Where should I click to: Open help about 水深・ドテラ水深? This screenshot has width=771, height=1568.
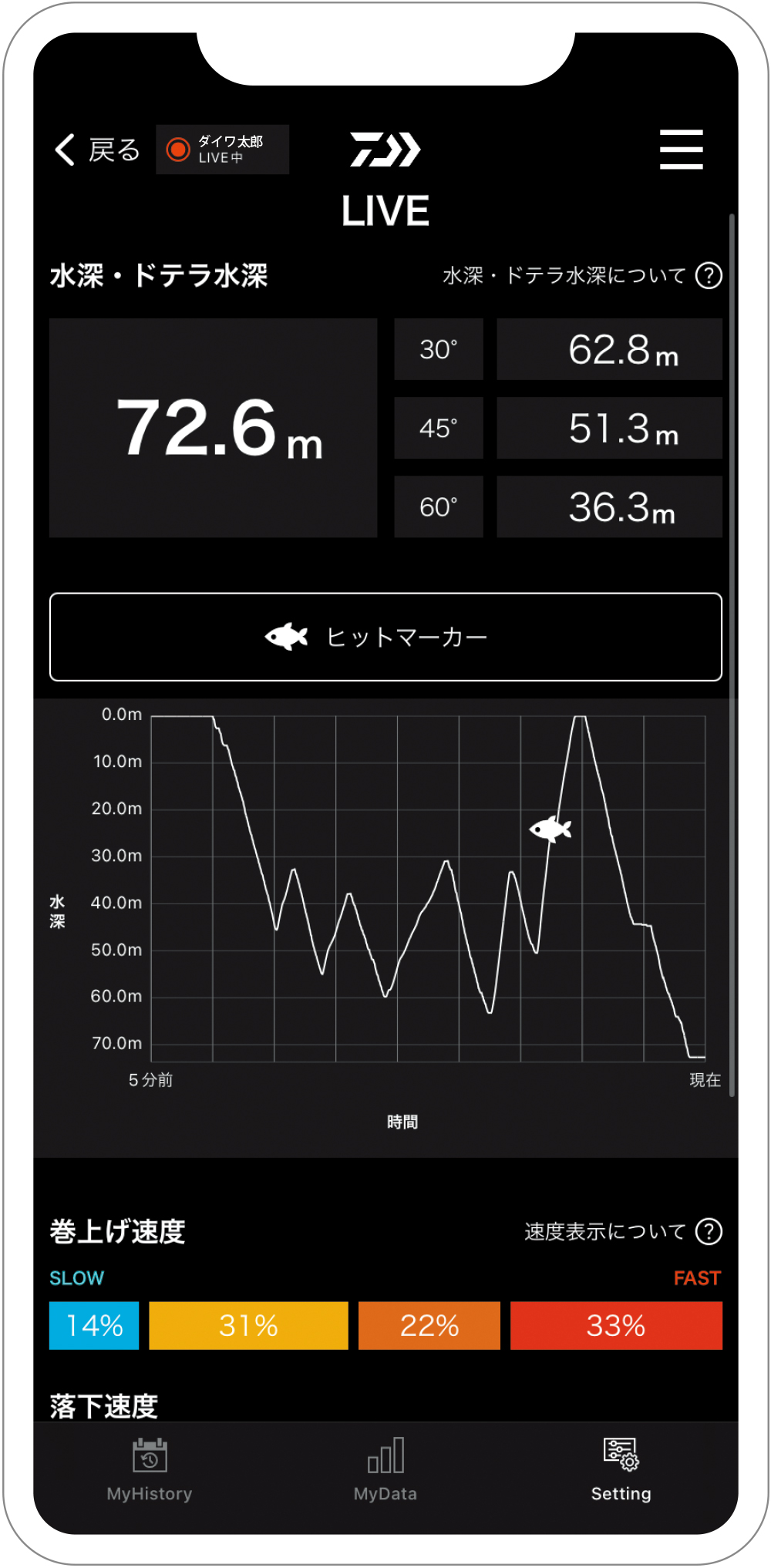click(x=708, y=276)
